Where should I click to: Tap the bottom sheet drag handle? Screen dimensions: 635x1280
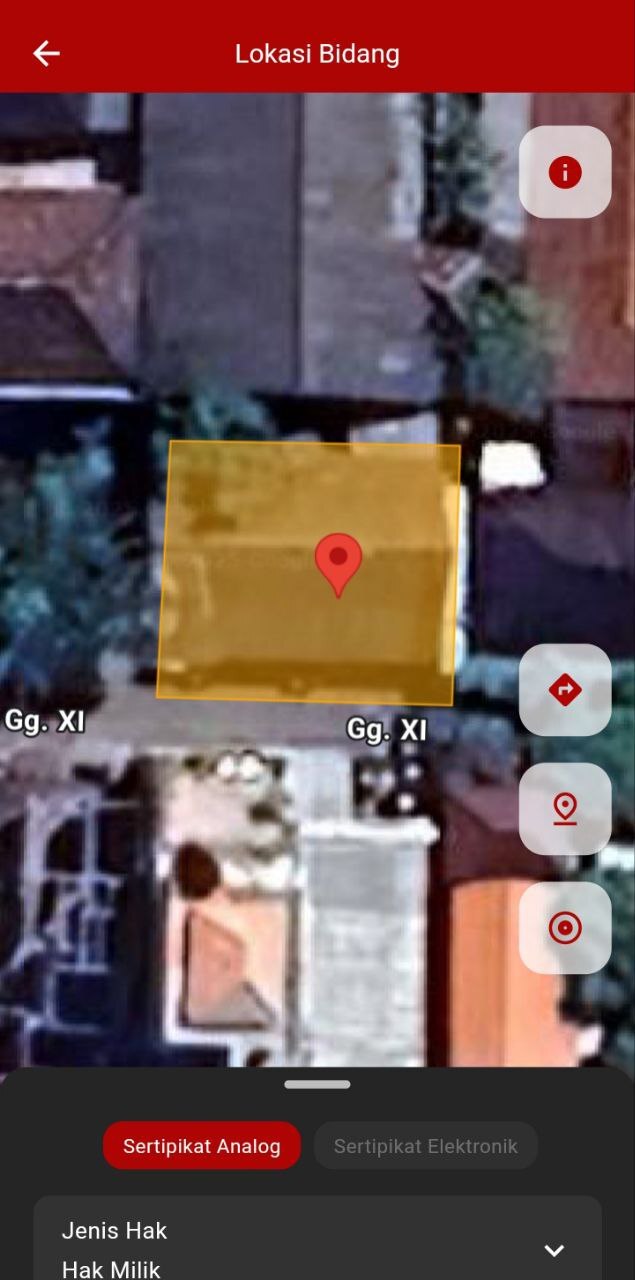pos(317,1084)
